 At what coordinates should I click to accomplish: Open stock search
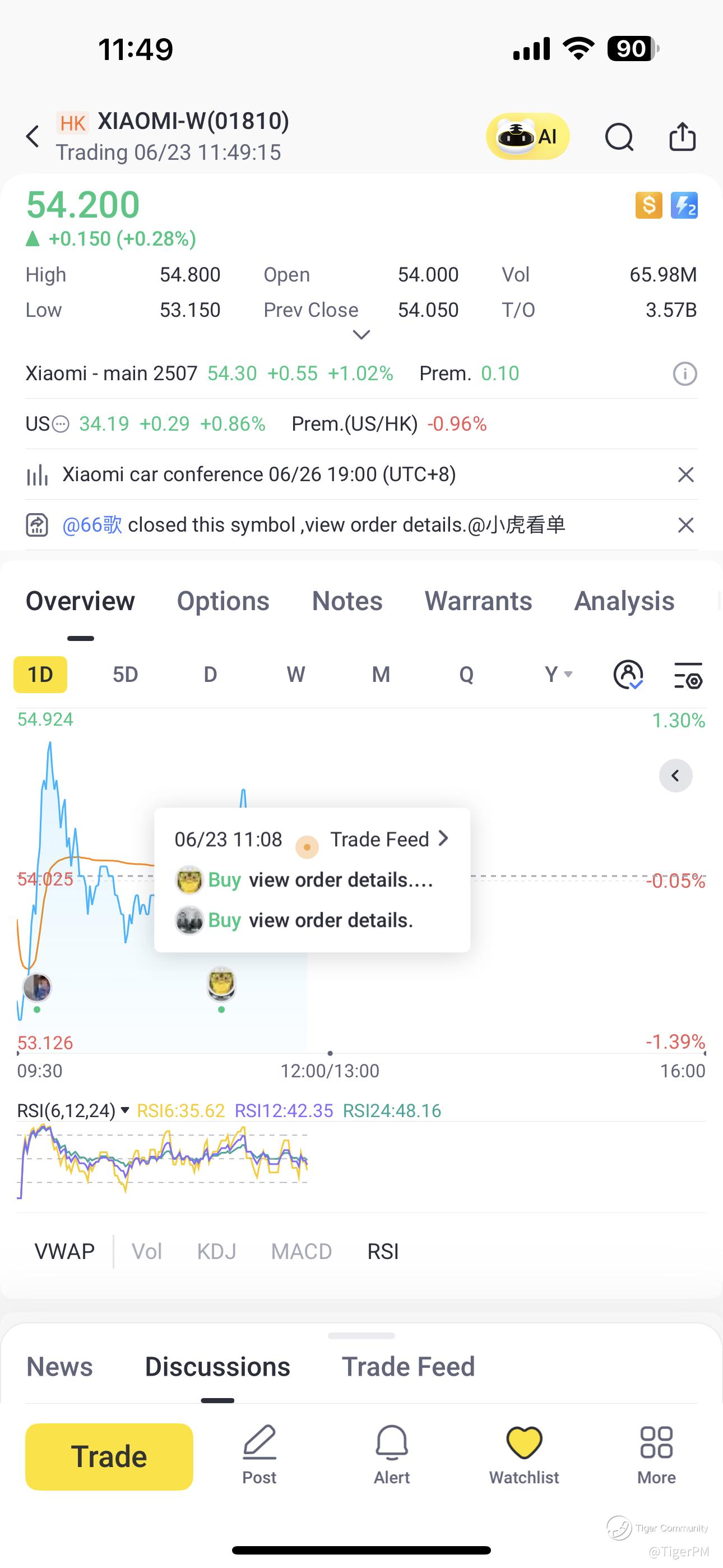(619, 136)
